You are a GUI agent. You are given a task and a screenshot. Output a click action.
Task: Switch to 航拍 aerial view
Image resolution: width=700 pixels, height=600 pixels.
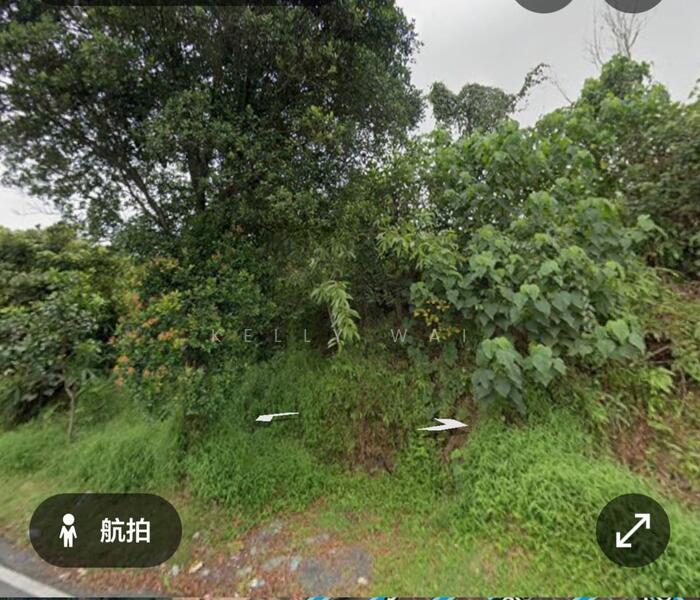[x=105, y=530]
